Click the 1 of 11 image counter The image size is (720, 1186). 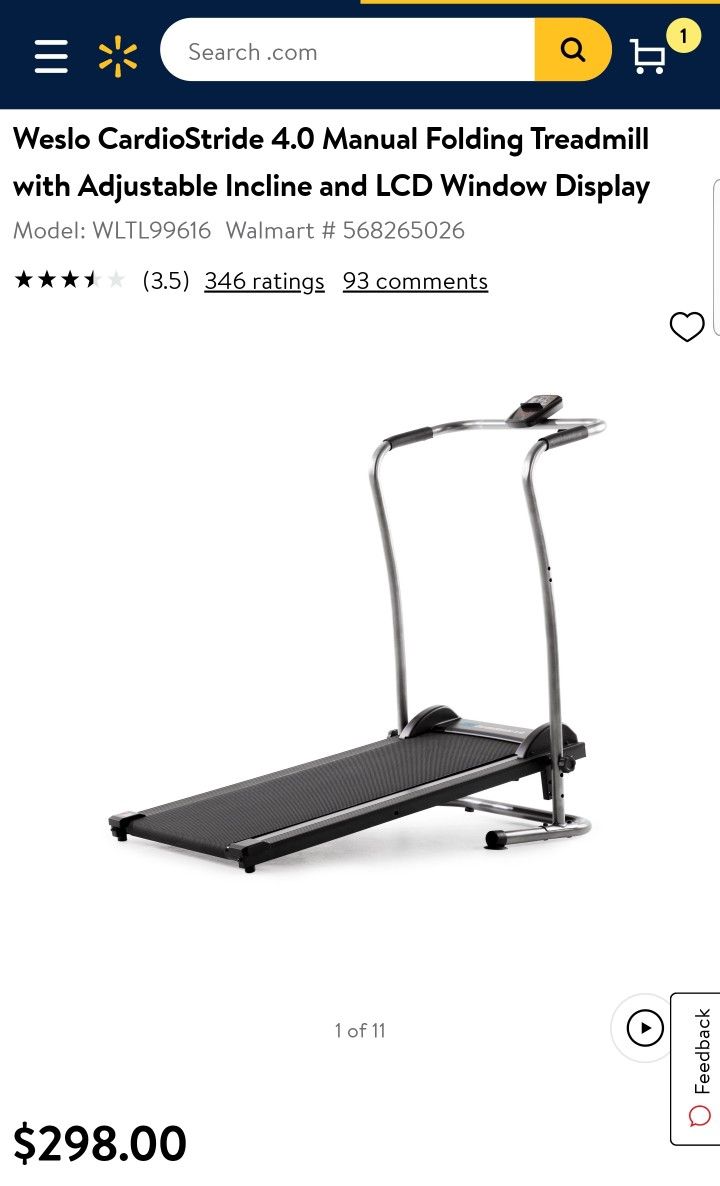click(360, 1029)
